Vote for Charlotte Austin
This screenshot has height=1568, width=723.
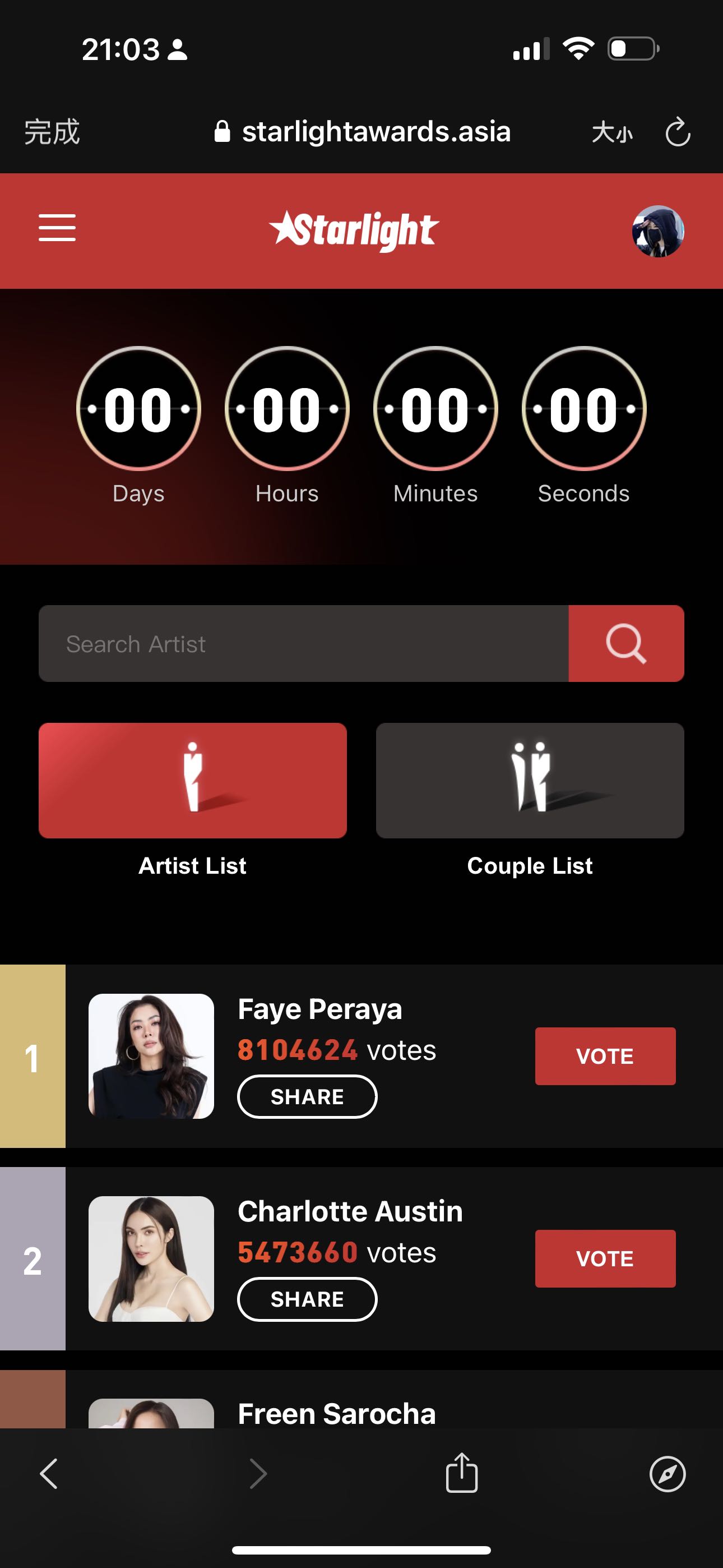coord(605,1258)
